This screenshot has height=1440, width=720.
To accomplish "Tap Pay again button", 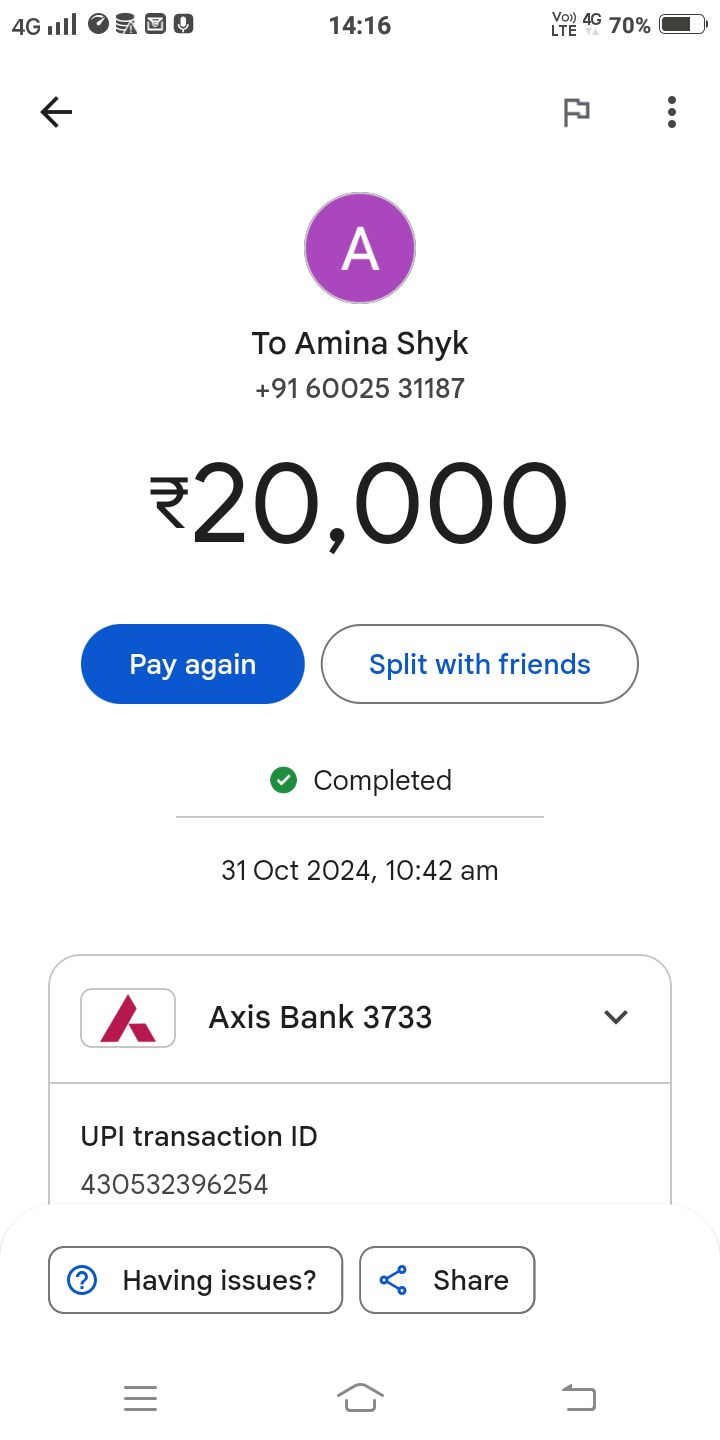I will click(192, 664).
